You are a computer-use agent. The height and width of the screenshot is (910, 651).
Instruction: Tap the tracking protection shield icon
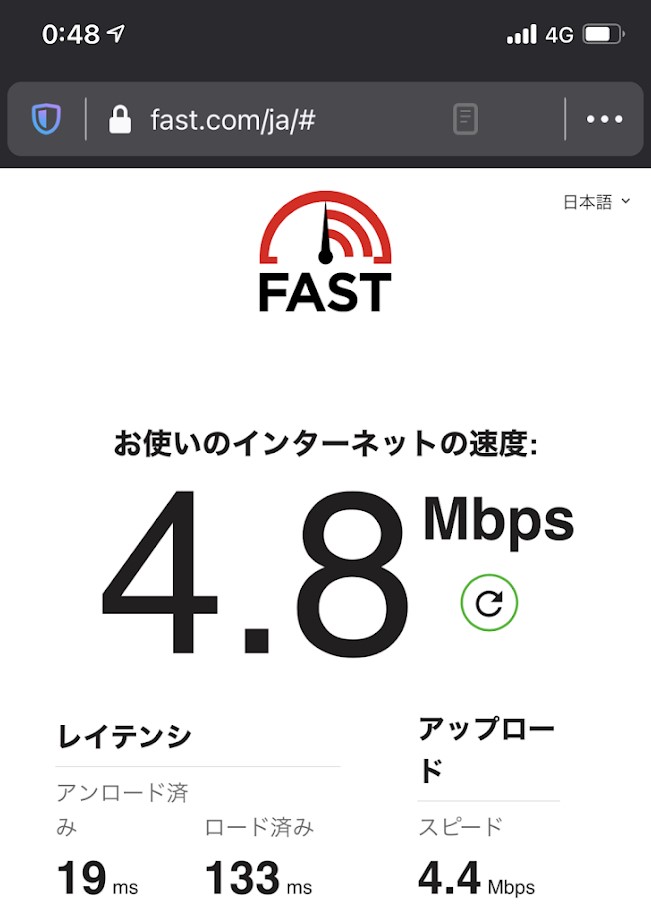pos(46,121)
